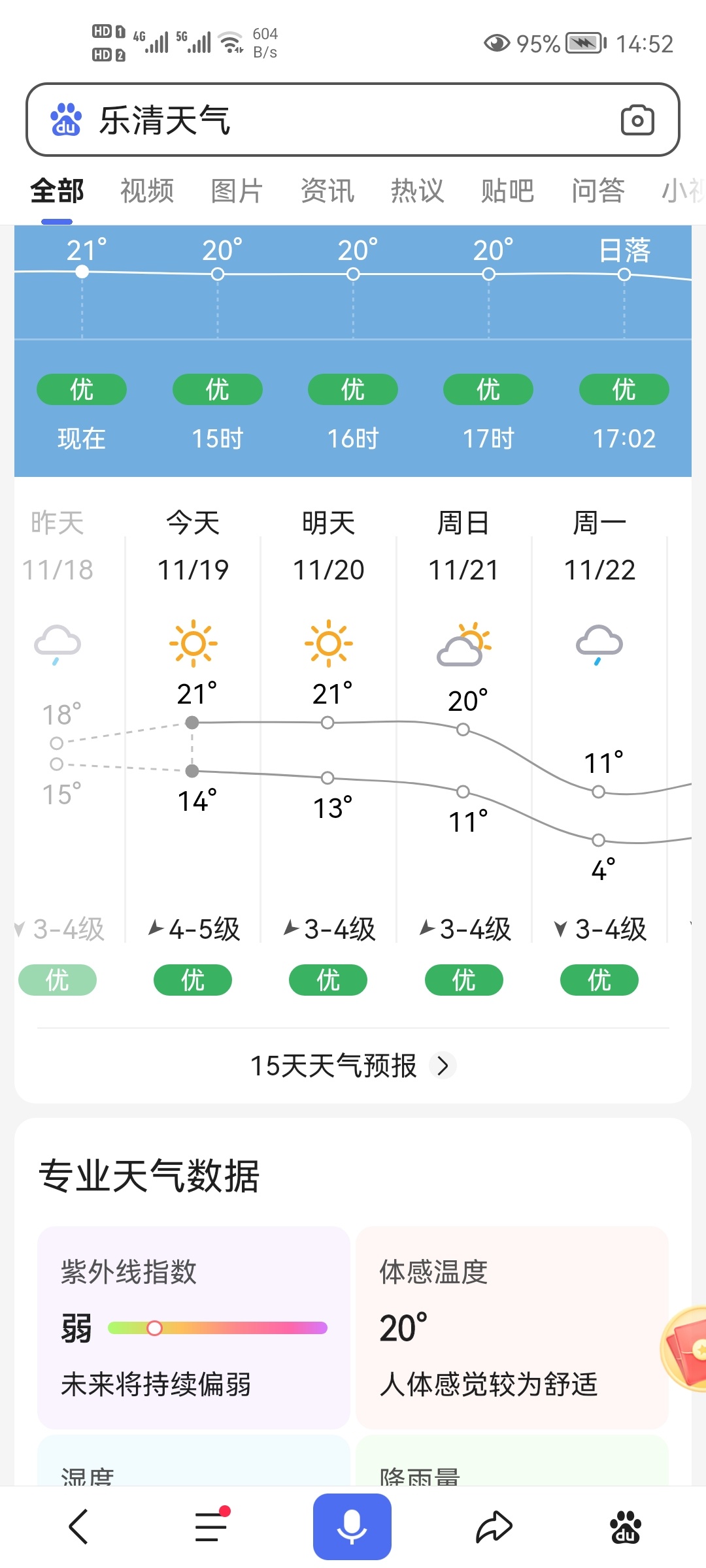Tap the red envelope floating icon
The width and height of the screenshot is (706, 1568).
[x=685, y=1347]
